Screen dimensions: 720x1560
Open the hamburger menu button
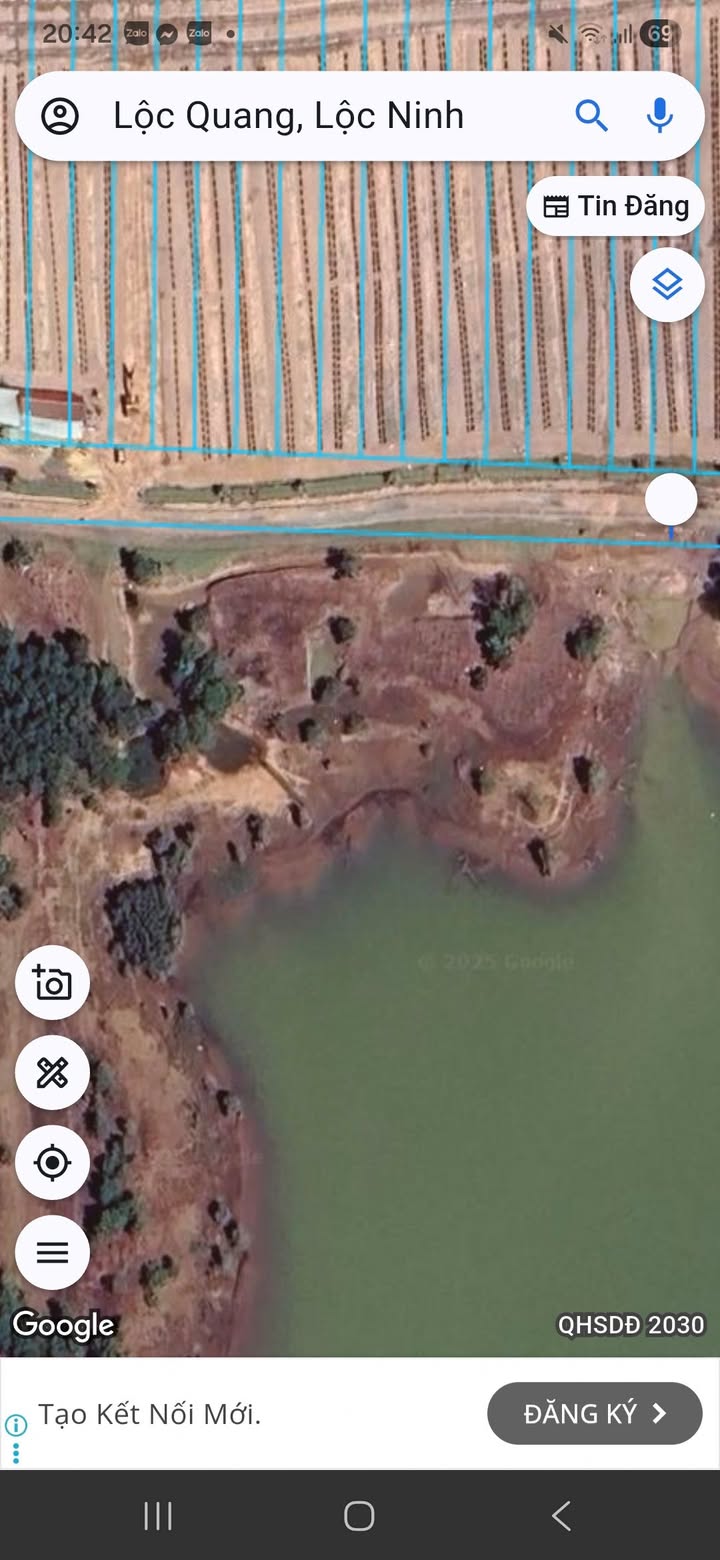pos(52,1252)
